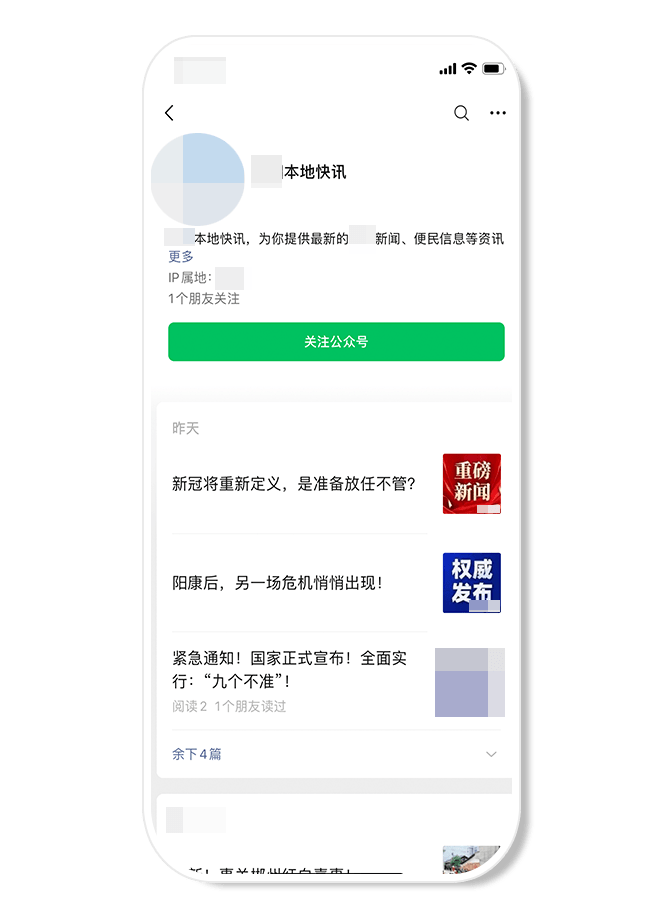Image resolution: width=651 pixels, height=900 pixels.
Task: Open article 新冠将重新定义,是准备放任不管?
Action: [294, 484]
